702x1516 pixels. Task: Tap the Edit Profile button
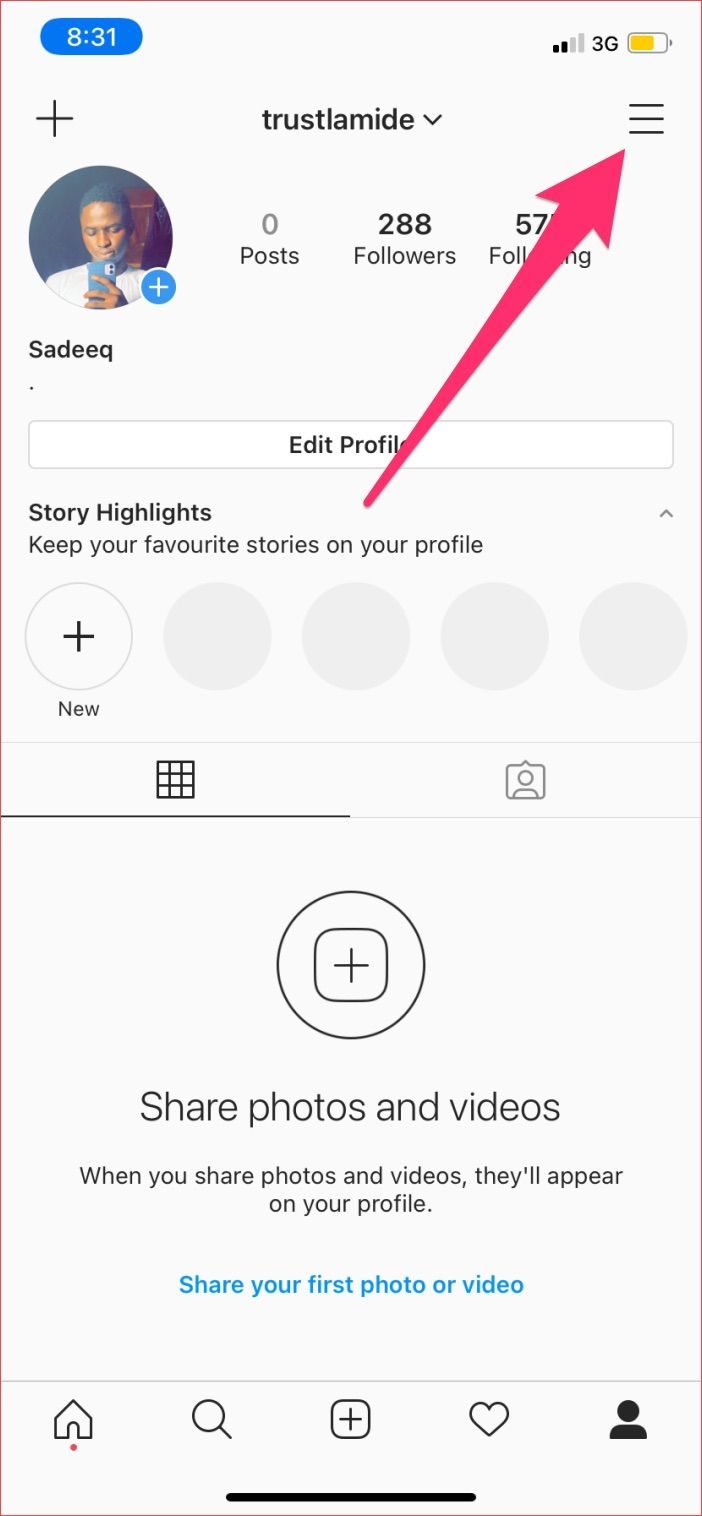click(350, 444)
